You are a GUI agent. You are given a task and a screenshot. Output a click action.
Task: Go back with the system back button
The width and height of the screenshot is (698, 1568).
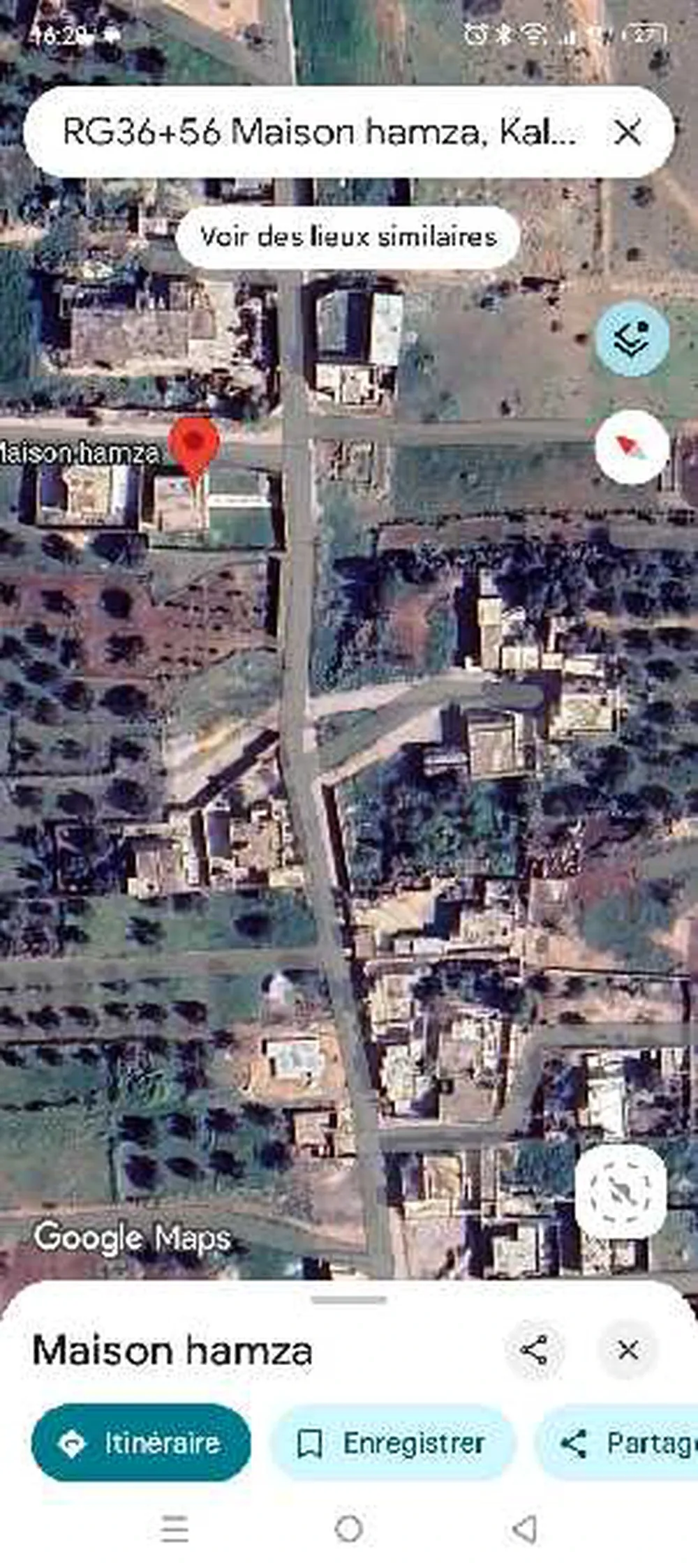click(x=525, y=1529)
